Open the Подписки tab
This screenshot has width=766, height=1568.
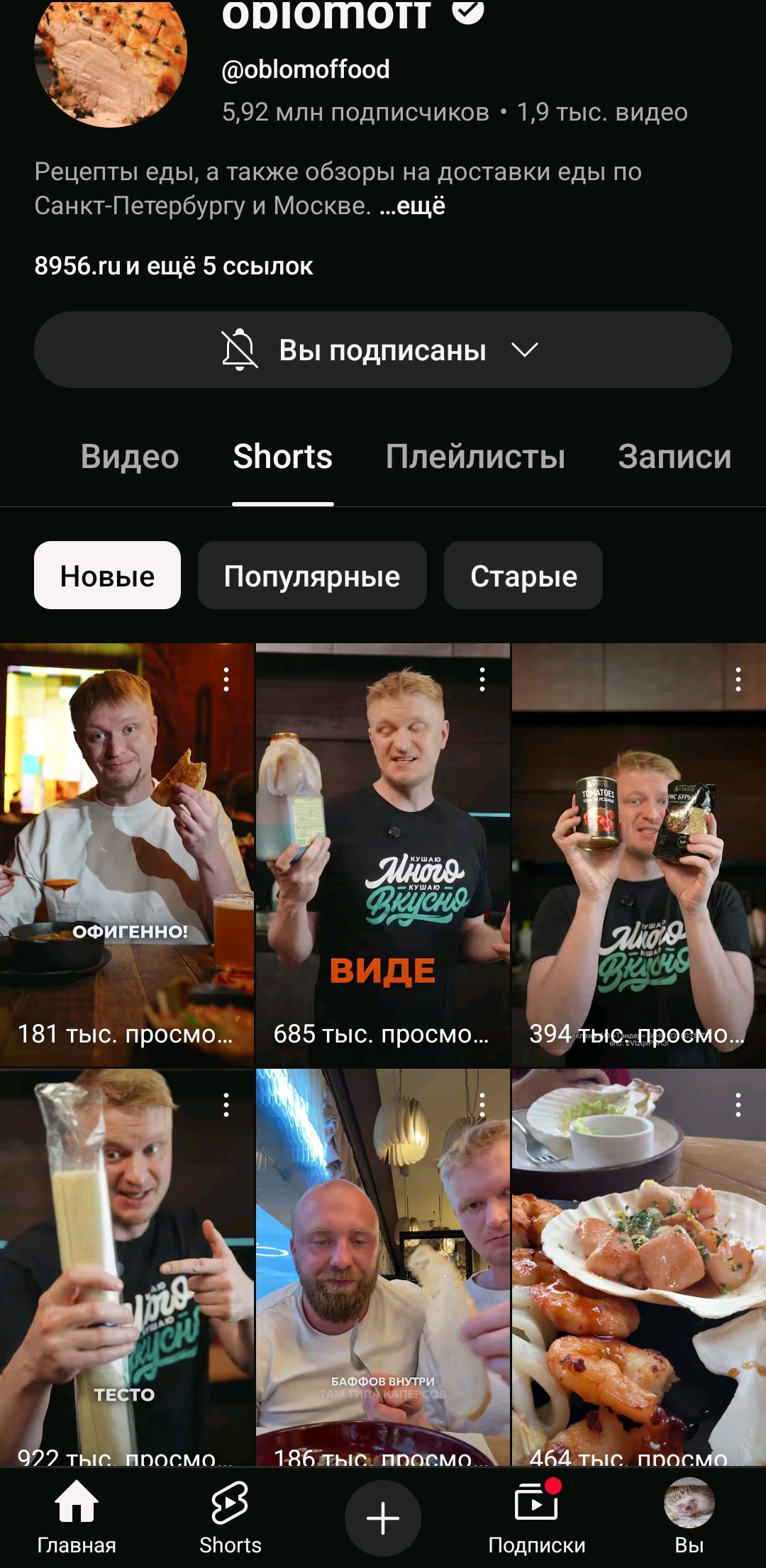536,1517
